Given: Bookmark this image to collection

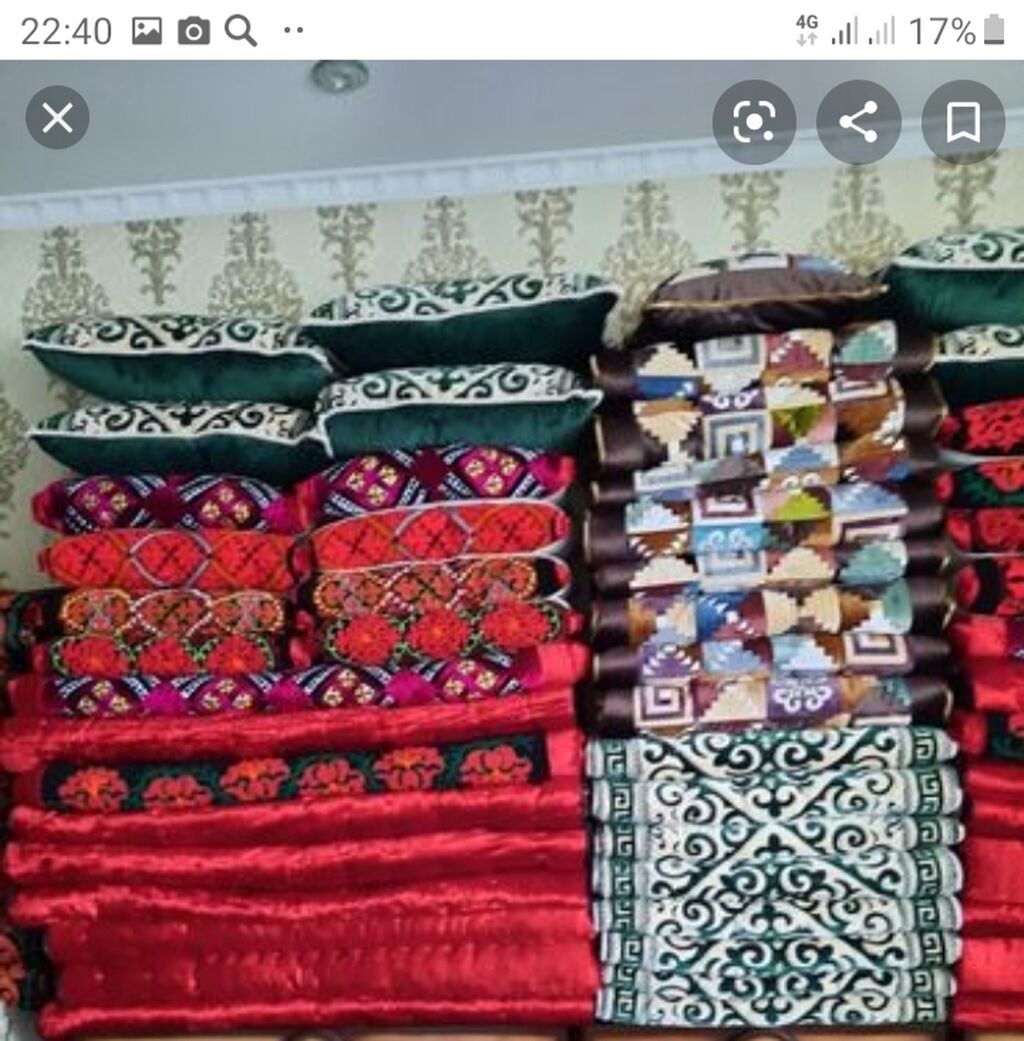Looking at the screenshot, I should 962,122.
